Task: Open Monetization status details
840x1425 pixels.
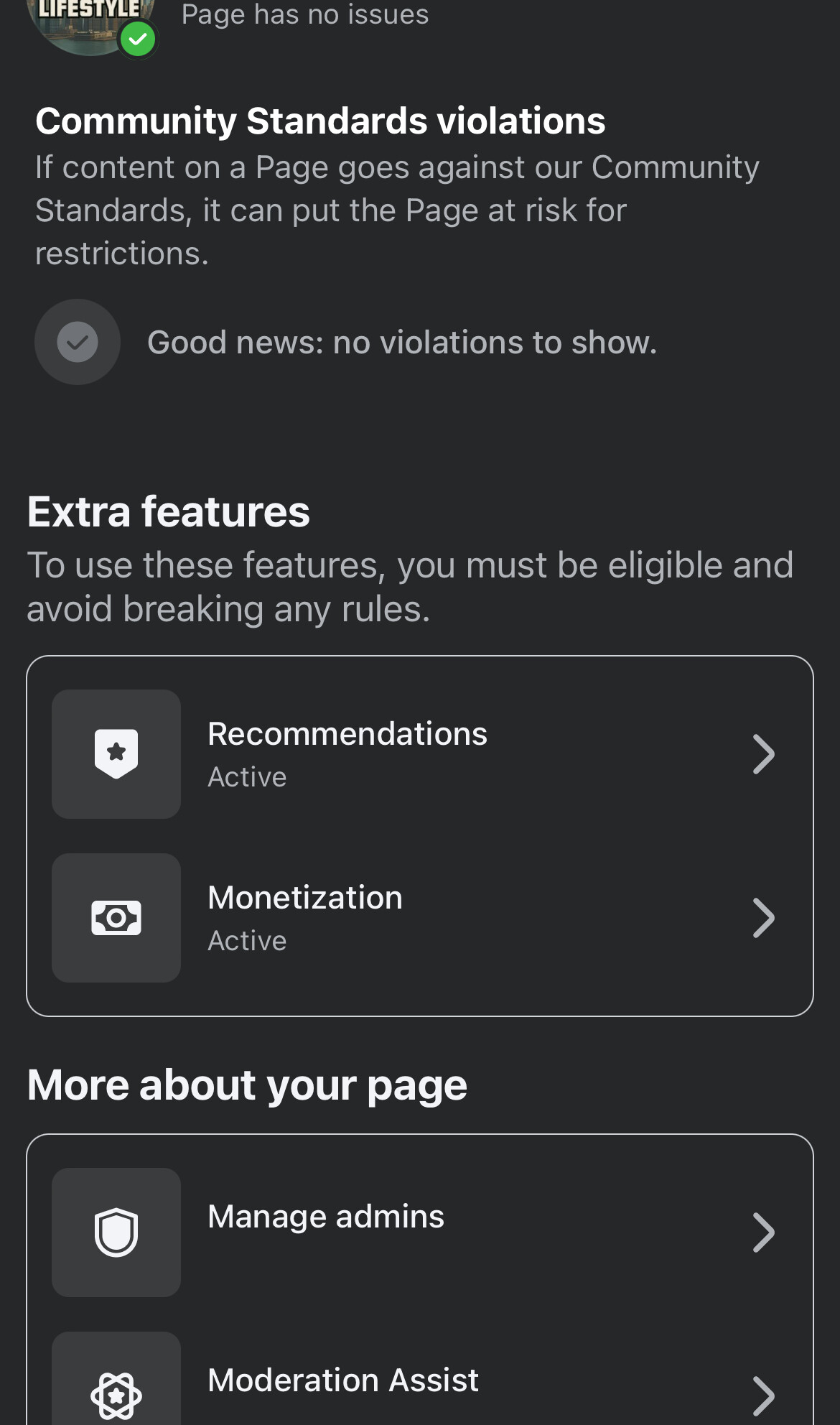Action: 419,917
